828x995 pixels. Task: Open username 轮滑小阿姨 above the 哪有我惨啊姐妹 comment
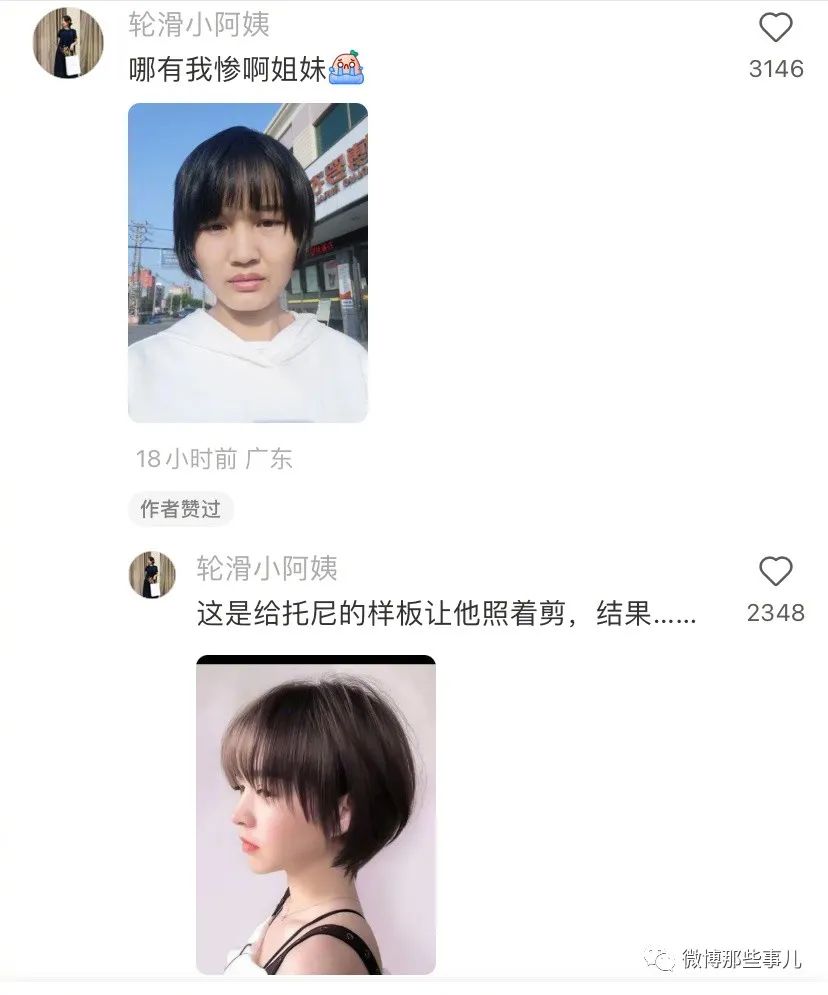(x=200, y=24)
